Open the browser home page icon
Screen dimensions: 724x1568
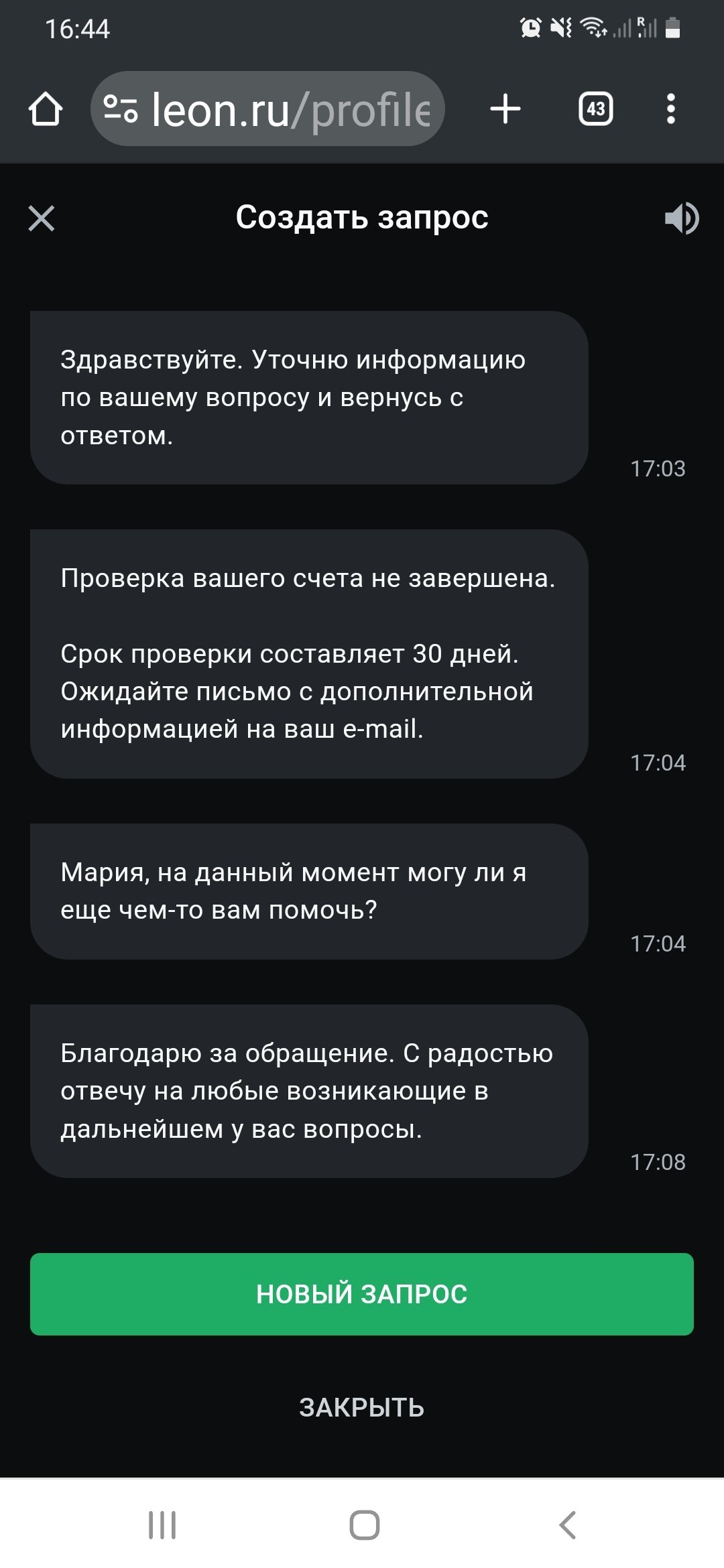tap(46, 109)
